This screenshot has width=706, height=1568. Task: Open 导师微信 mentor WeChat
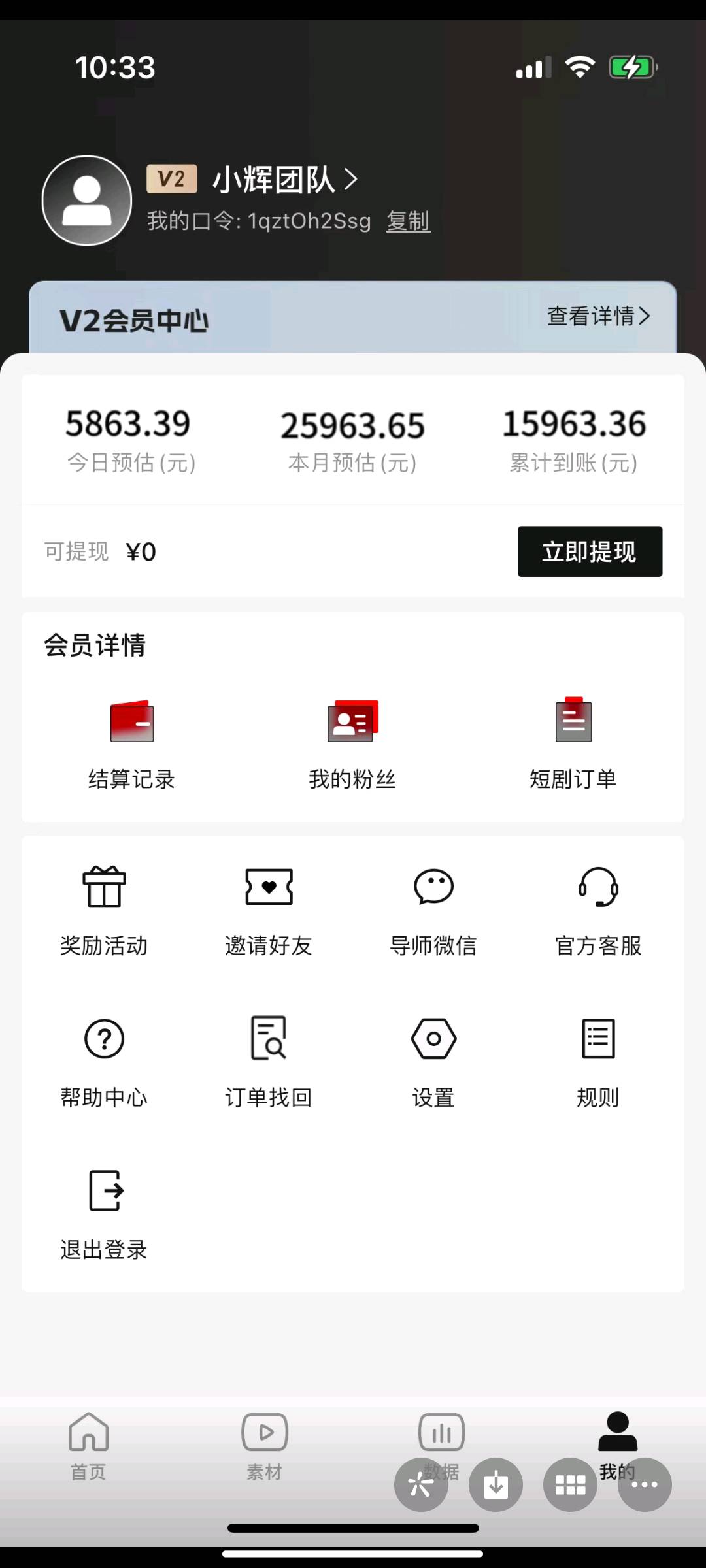pyautogui.click(x=433, y=911)
